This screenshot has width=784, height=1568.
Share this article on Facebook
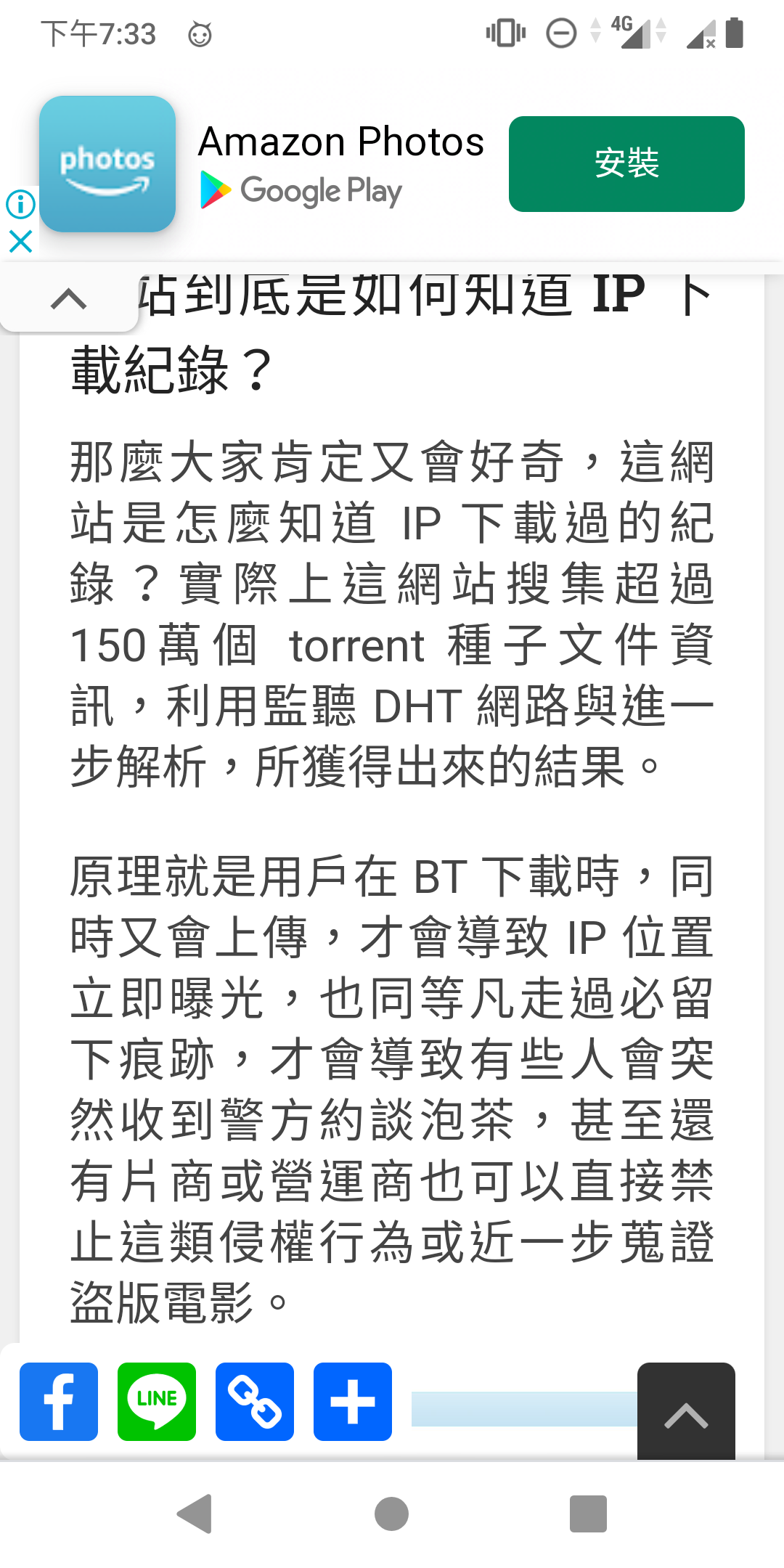(59, 1402)
